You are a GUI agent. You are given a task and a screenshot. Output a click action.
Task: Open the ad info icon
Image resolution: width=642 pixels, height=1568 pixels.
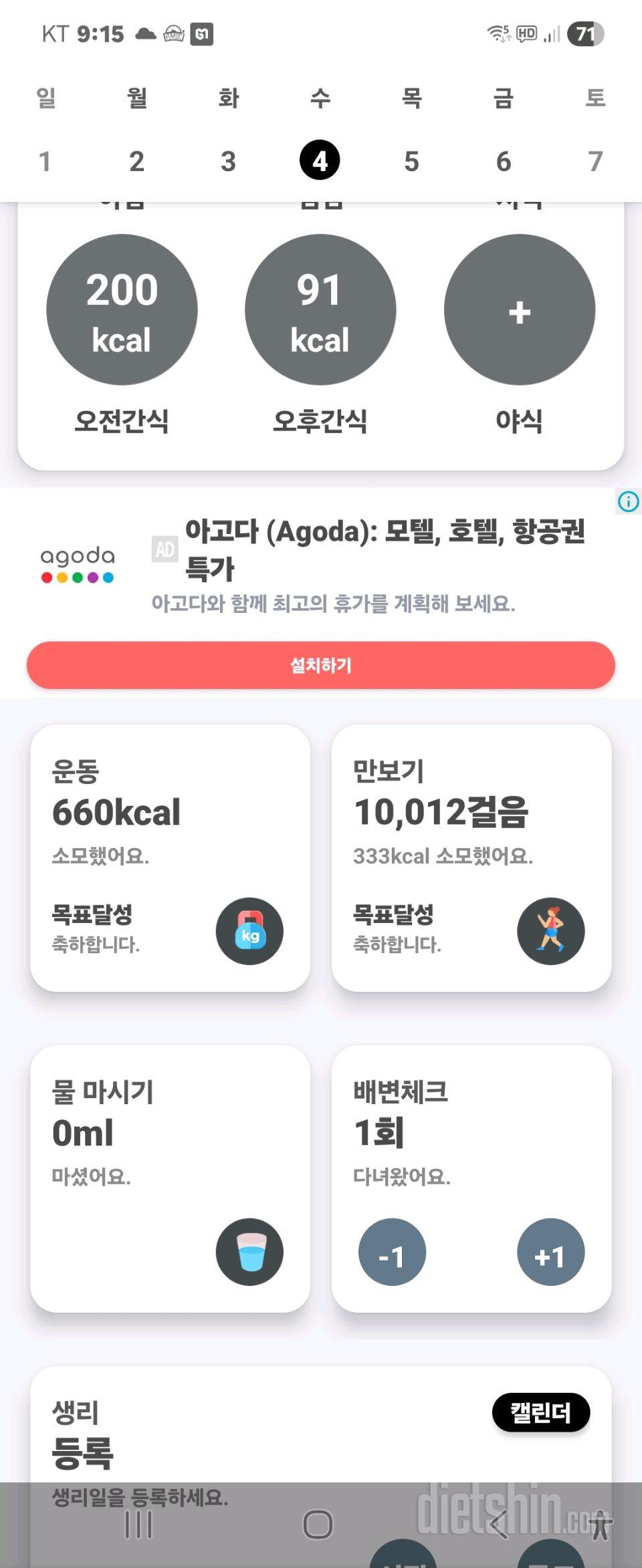[628, 501]
